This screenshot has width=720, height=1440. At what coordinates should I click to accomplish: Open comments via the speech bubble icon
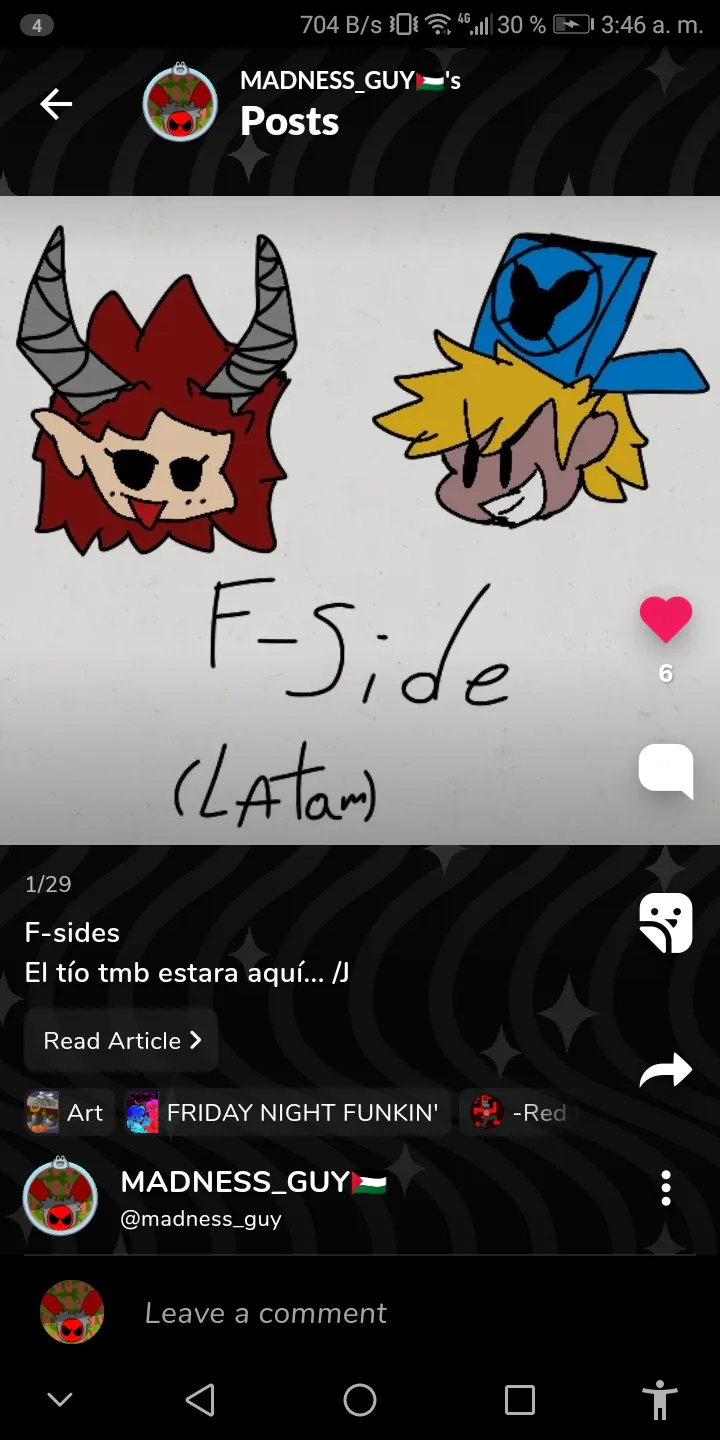(666, 771)
